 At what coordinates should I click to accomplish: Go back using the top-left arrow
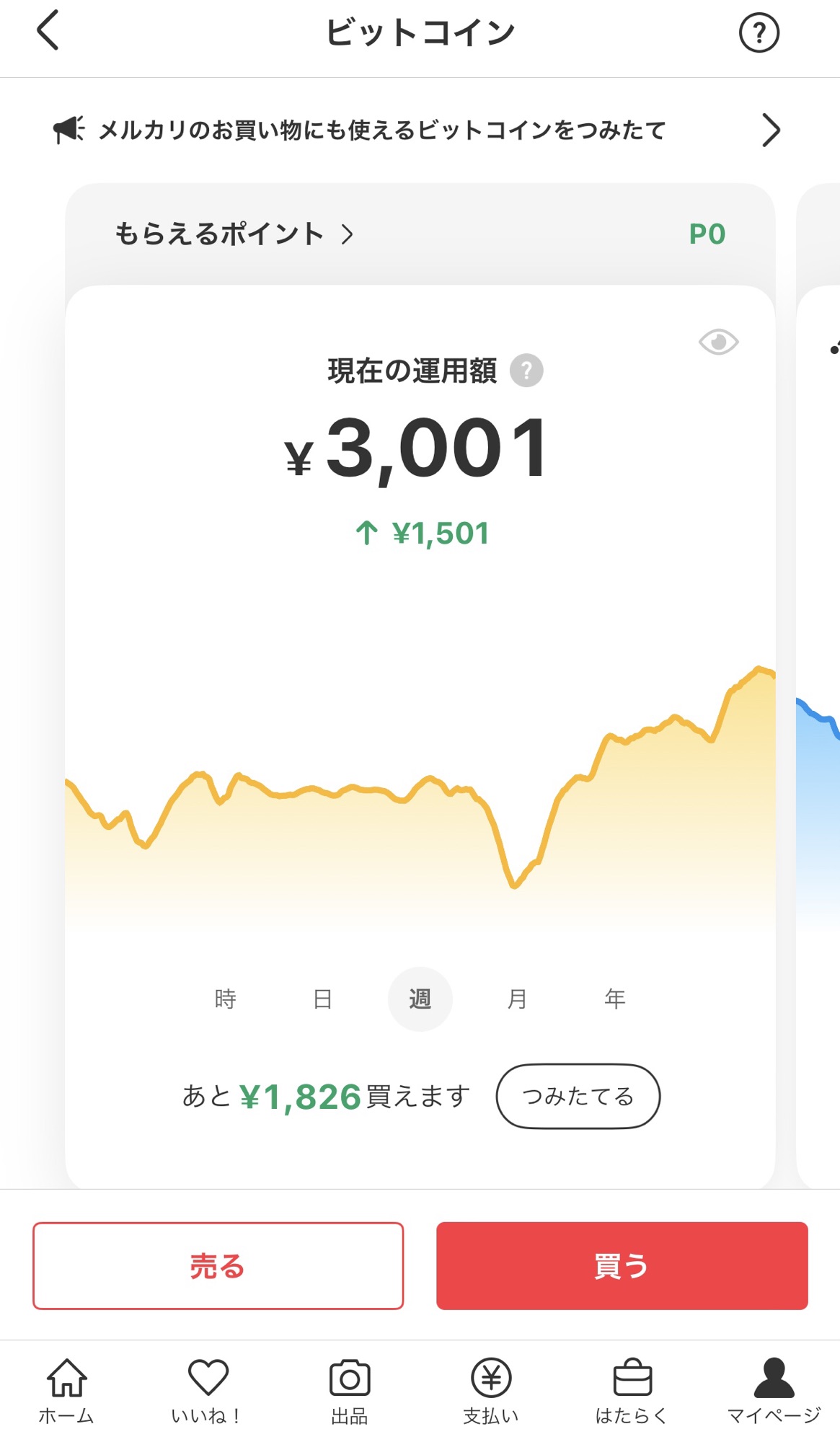(48, 32)
